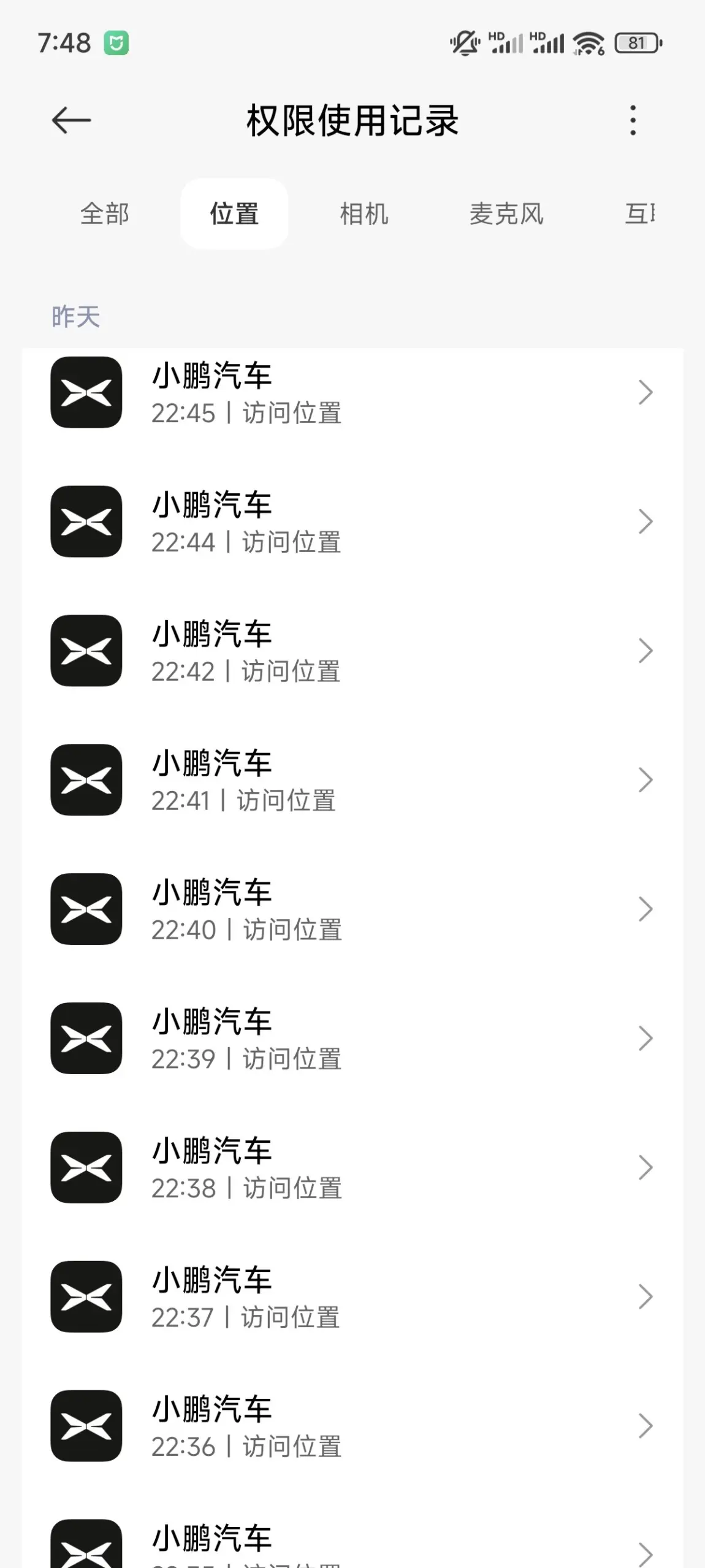This screenshot has width=705, height=1568.
Task: Tap the 22:41 小鹏汽车 record
Action: tap(352, 781)
